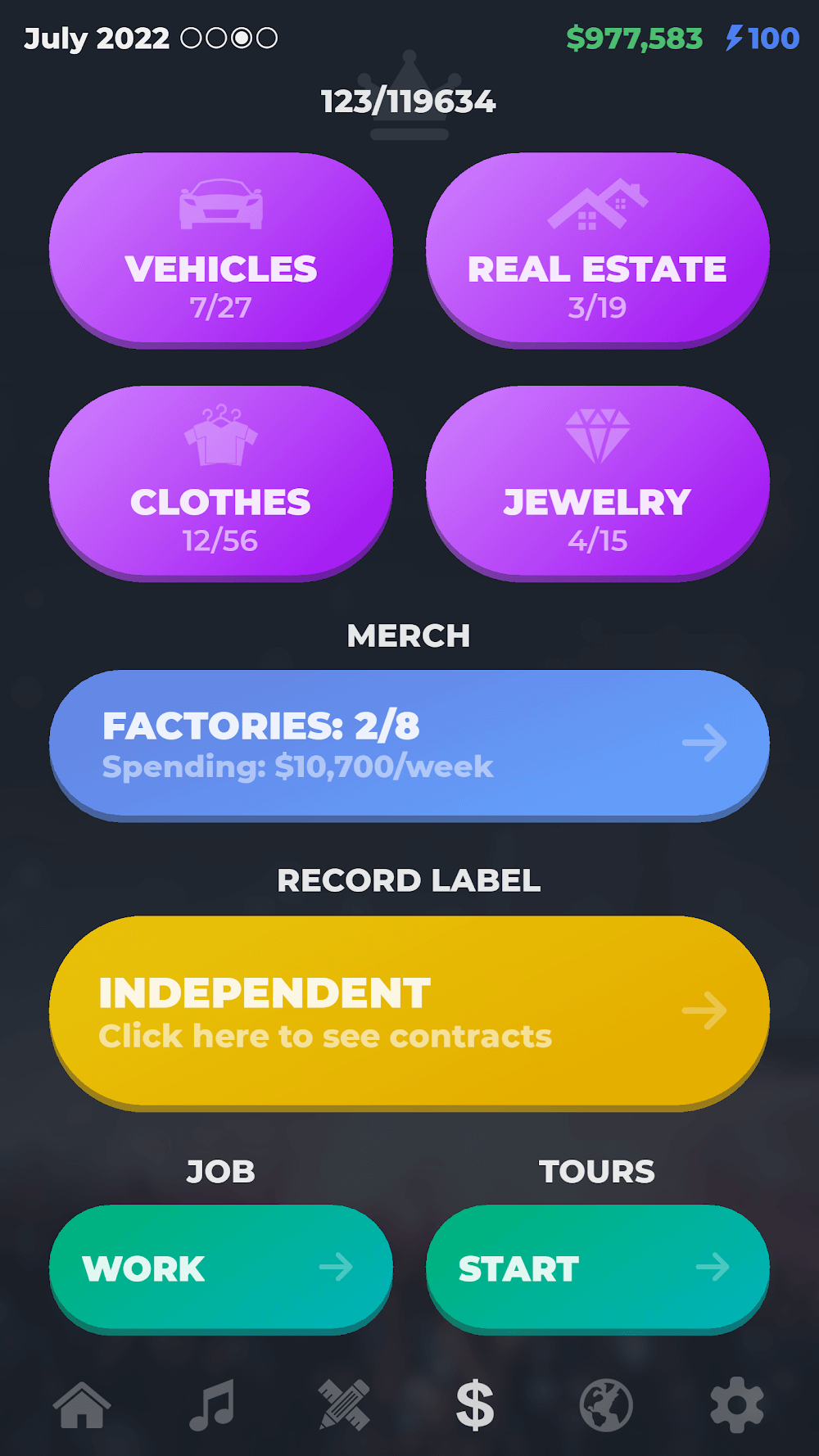
Task: Select the dollar sign money tab
Action: tap(475, 1405)
